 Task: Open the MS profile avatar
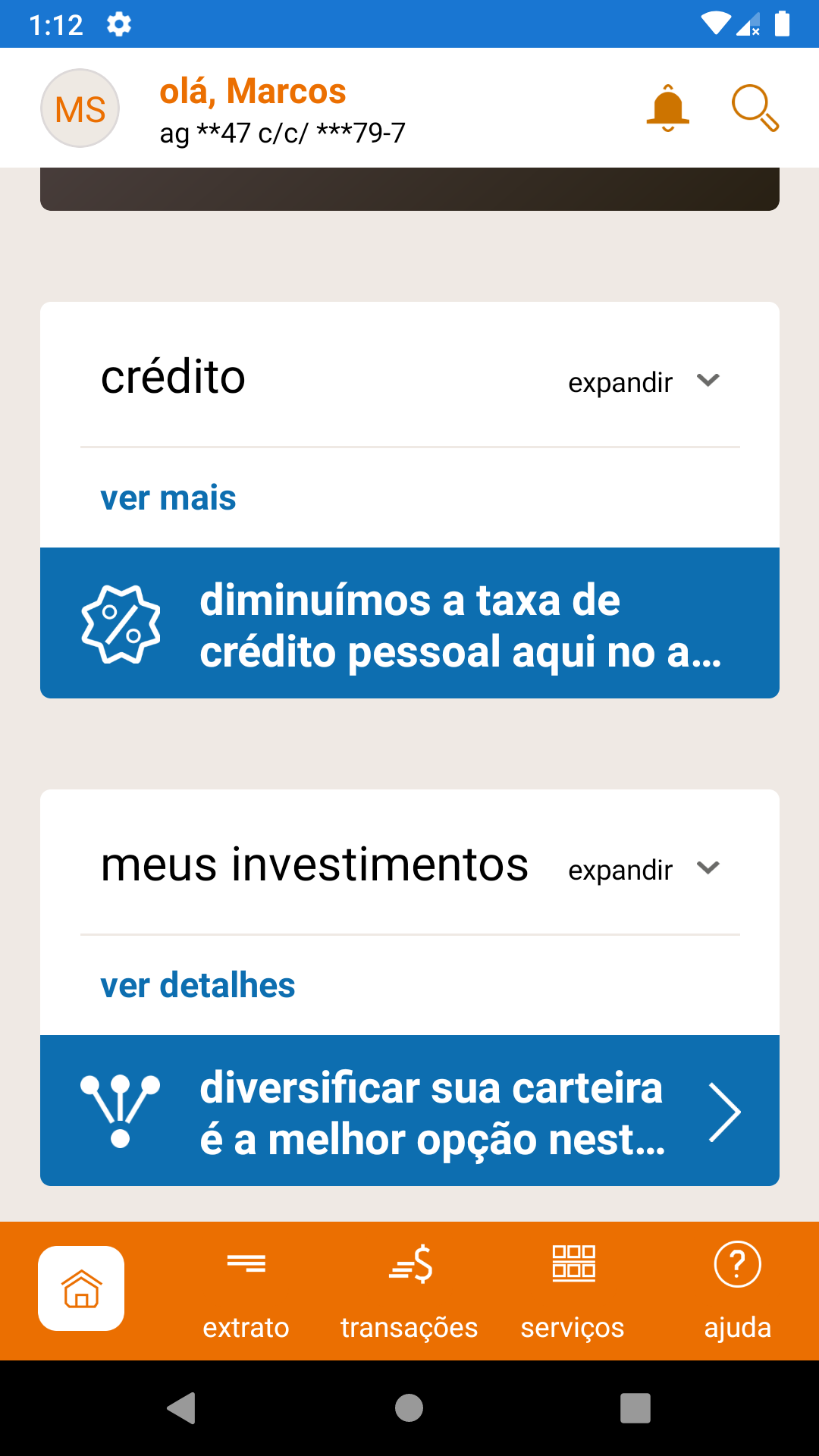point(80,108)
